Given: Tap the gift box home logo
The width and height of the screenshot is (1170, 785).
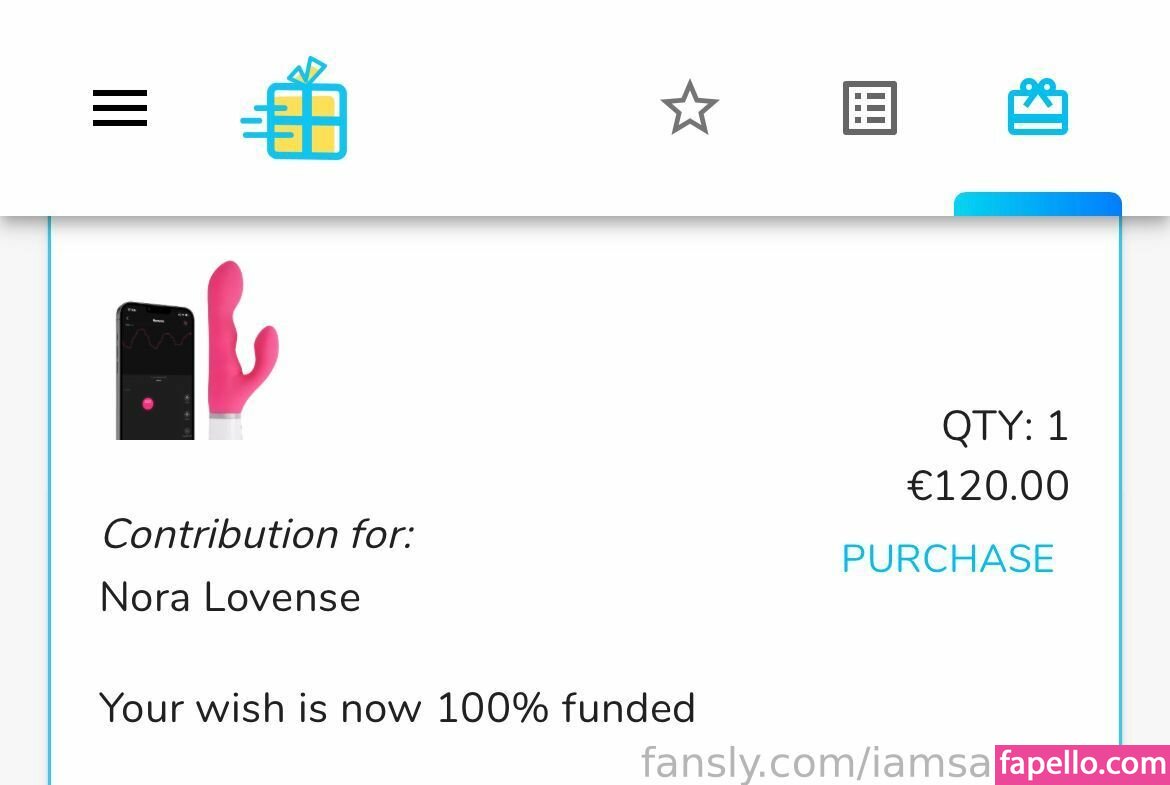Looking at the screenshot, I should [x=296, y=110].
